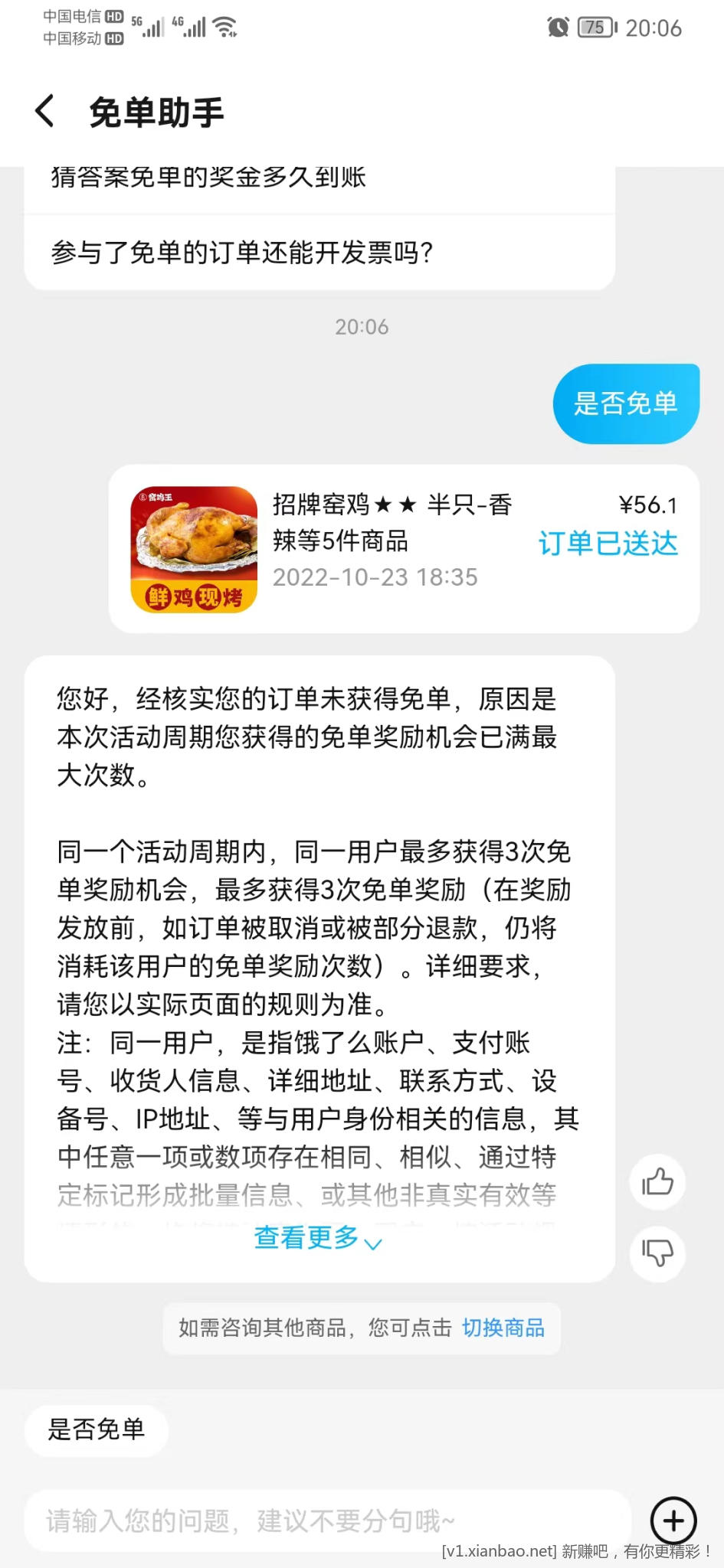The height and width of the screenshot is (1568, 724).
Task: Tap the 切换商品 link
Action: [503, 1328]
